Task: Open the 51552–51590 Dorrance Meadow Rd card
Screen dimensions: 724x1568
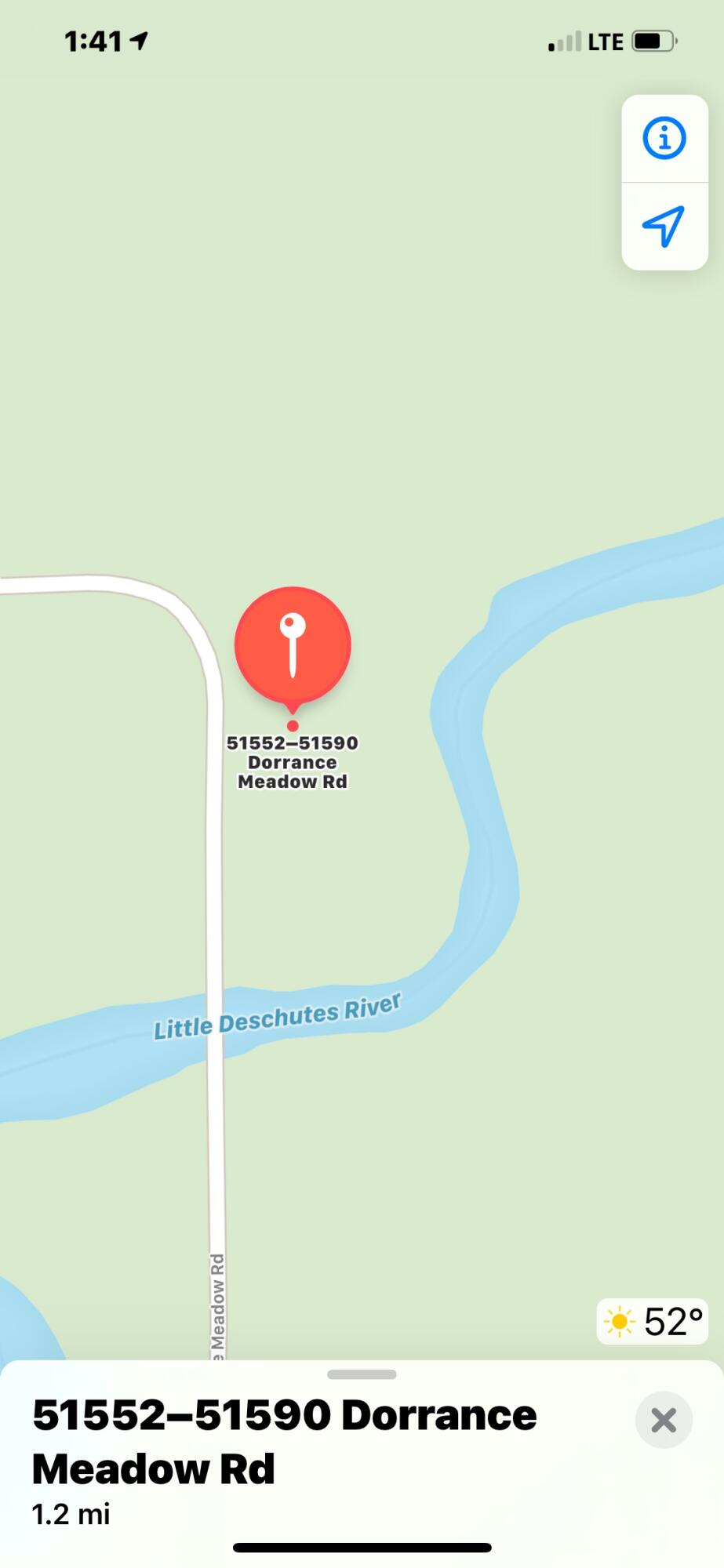Action: [x=284, y=1441]
